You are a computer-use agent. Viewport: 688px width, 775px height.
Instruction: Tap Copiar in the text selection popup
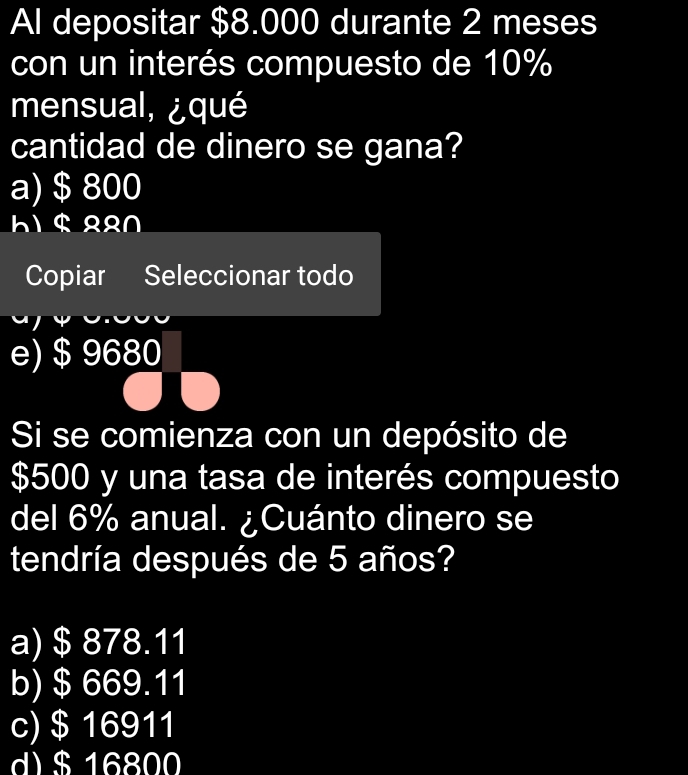pyautogui.click(x=65, y=275)
